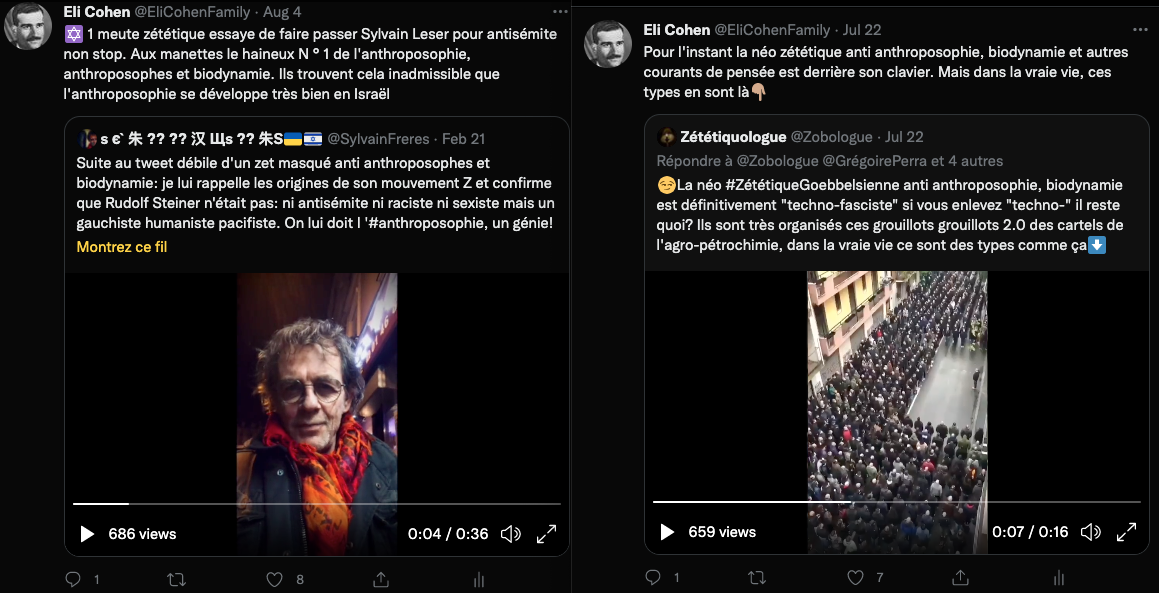View analytics for the Jul 22 tweet
1159x593 pixels.
pos(1060,577)
